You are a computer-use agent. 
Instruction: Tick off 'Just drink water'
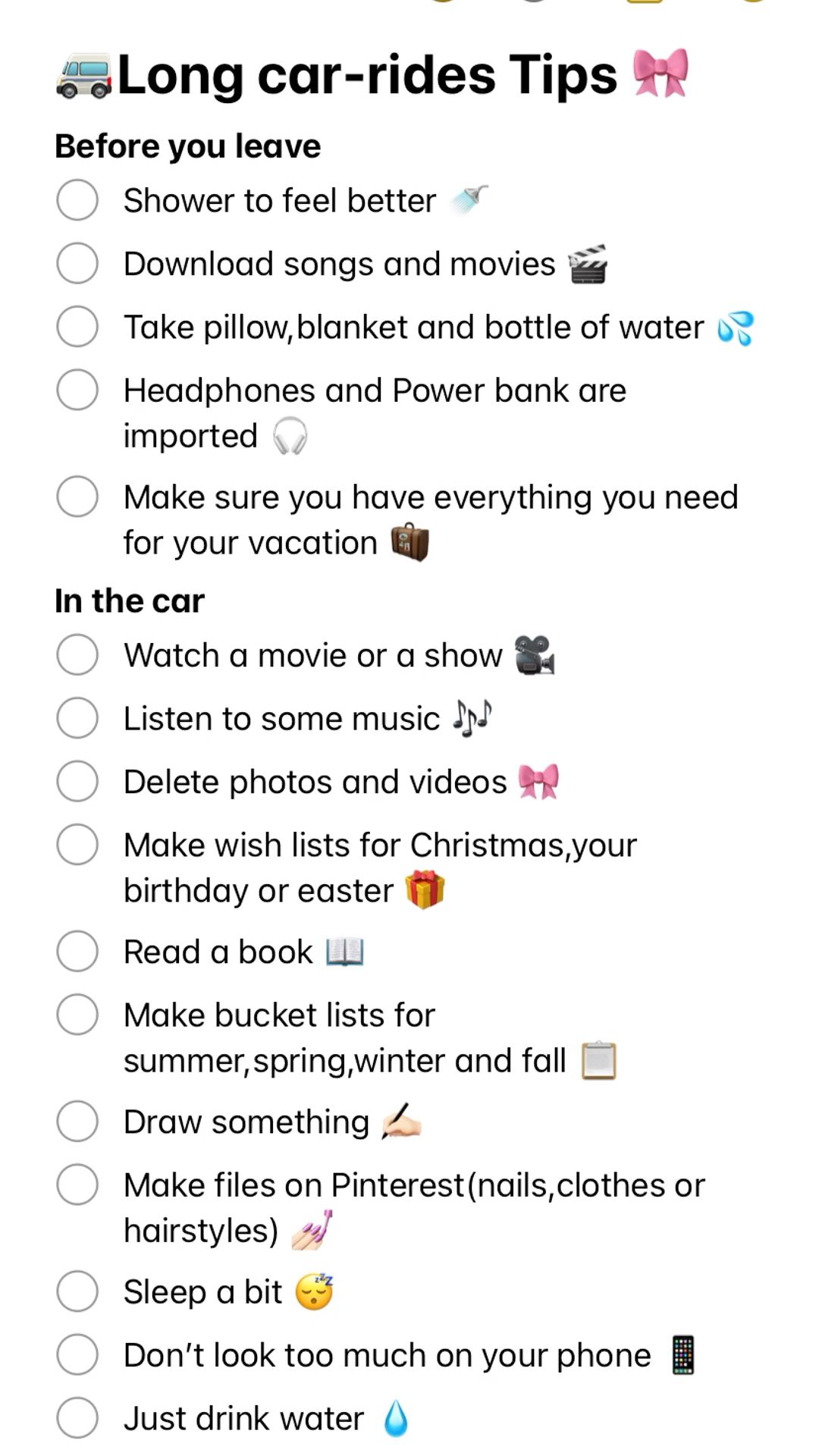[x=77, y=1417]
